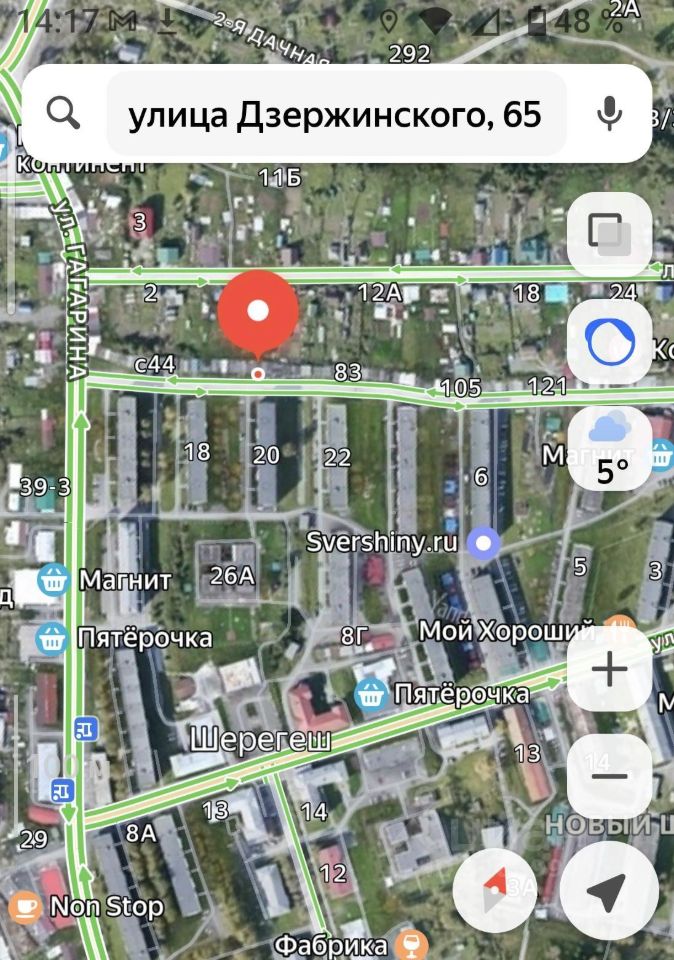Select Пятёрочка marker under Мой Хороший
The width and height of the screenshot is (674, 960).
[372, 692]
